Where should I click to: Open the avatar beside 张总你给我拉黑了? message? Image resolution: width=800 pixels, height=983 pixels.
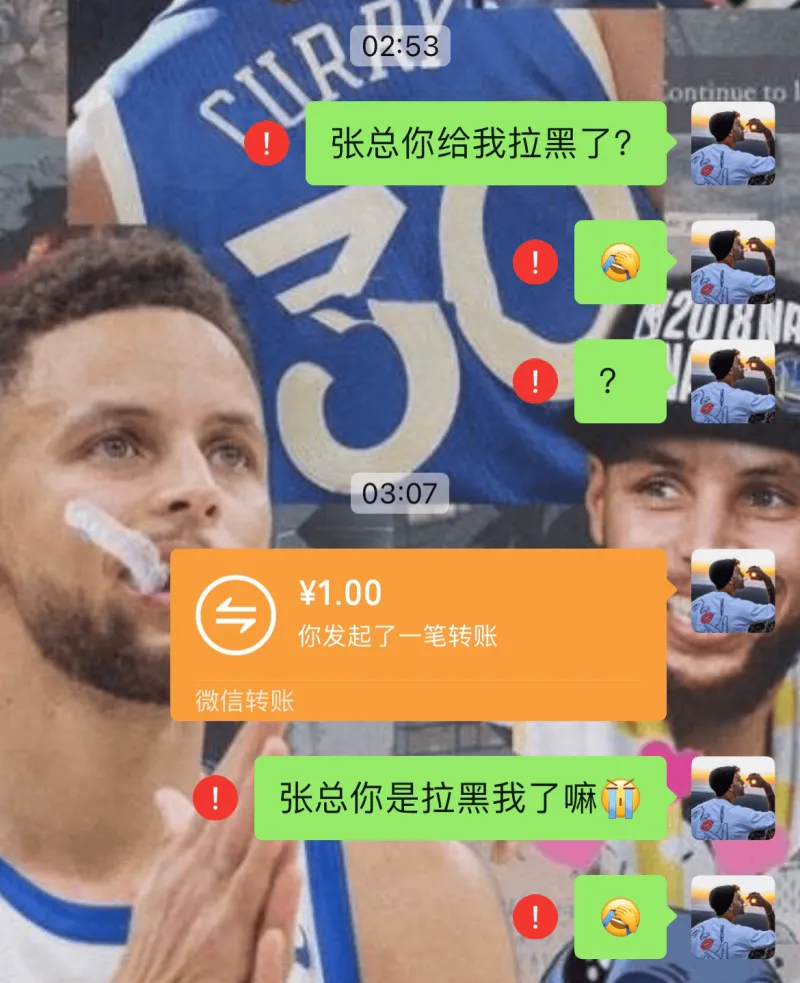click(x=733, y=144)
